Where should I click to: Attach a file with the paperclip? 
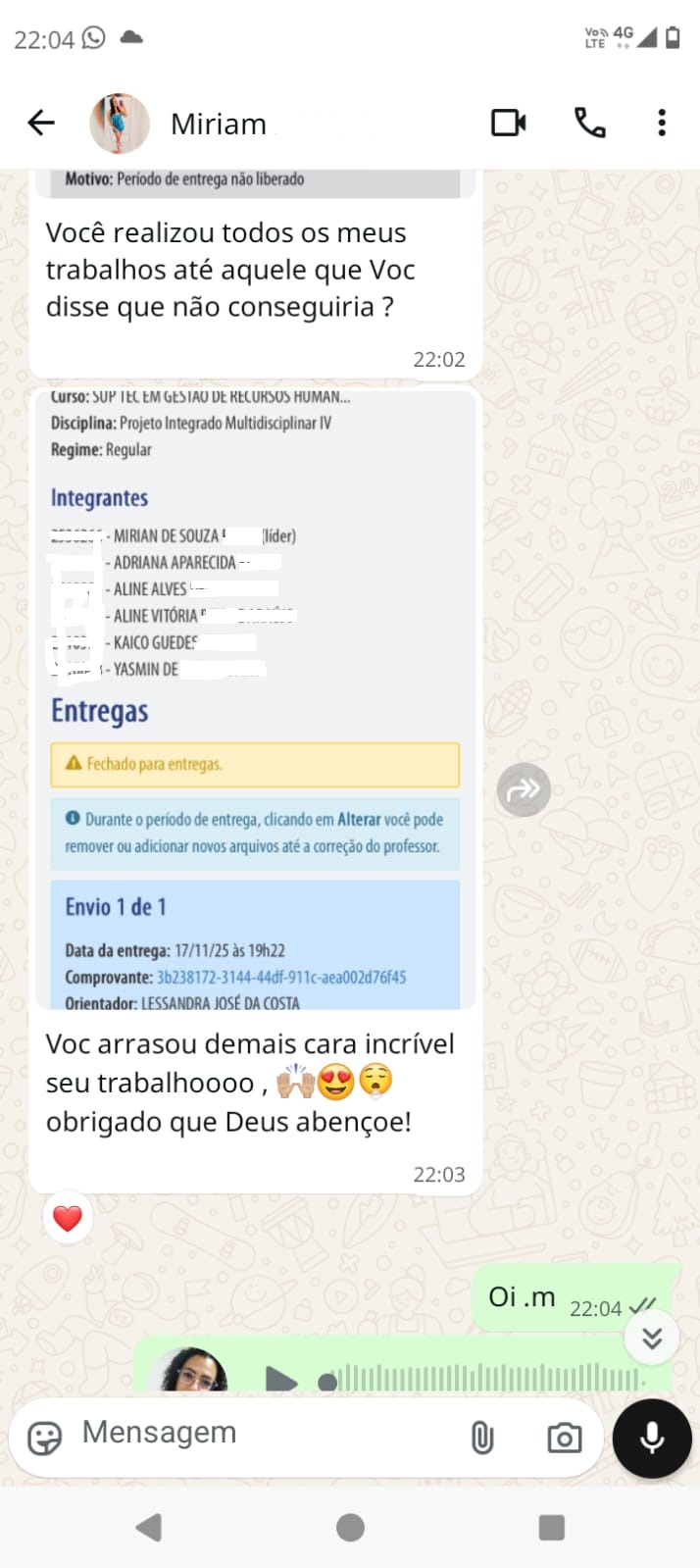coord(481,1438)
